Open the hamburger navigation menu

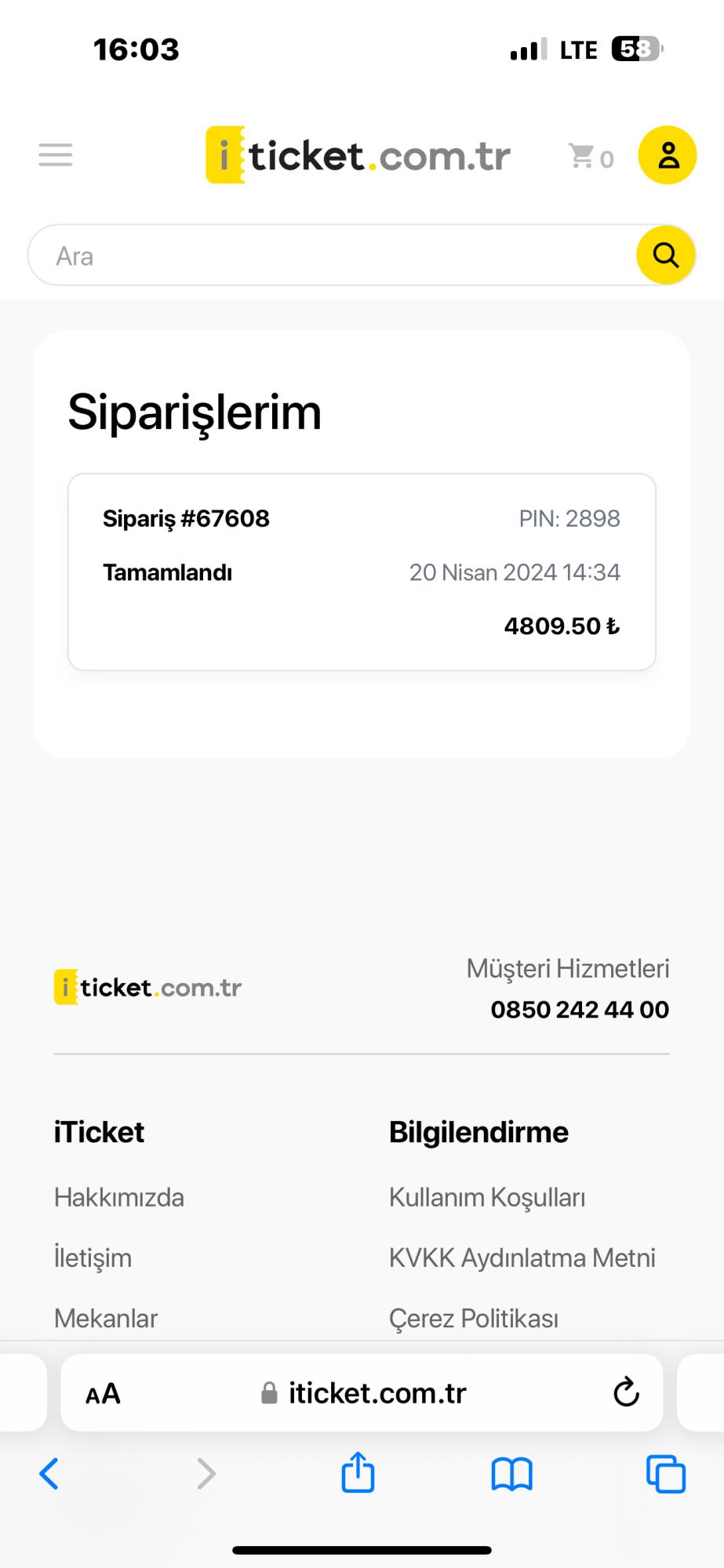(55, 155)
